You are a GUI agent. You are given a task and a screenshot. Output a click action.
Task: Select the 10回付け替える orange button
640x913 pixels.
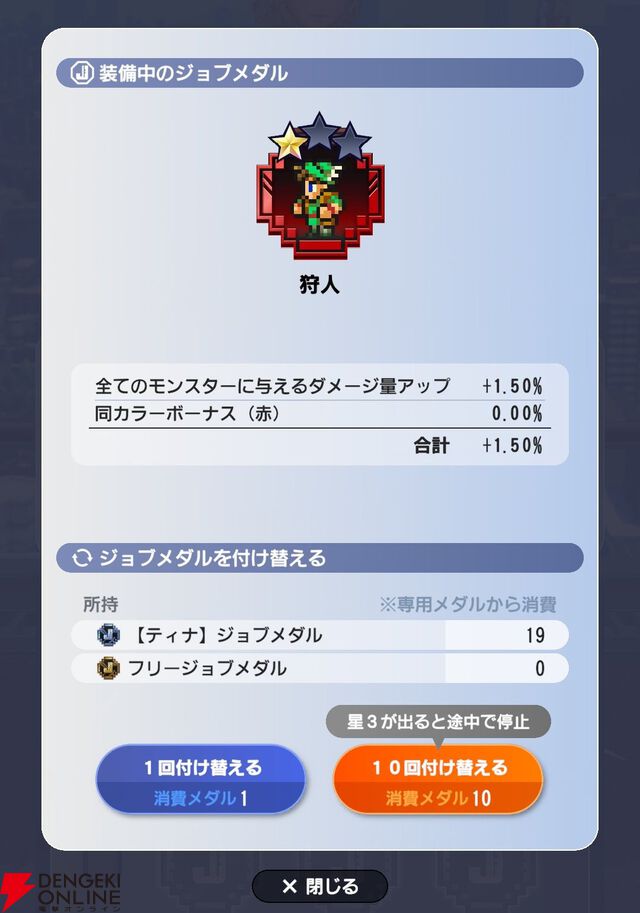click(437, 780)
